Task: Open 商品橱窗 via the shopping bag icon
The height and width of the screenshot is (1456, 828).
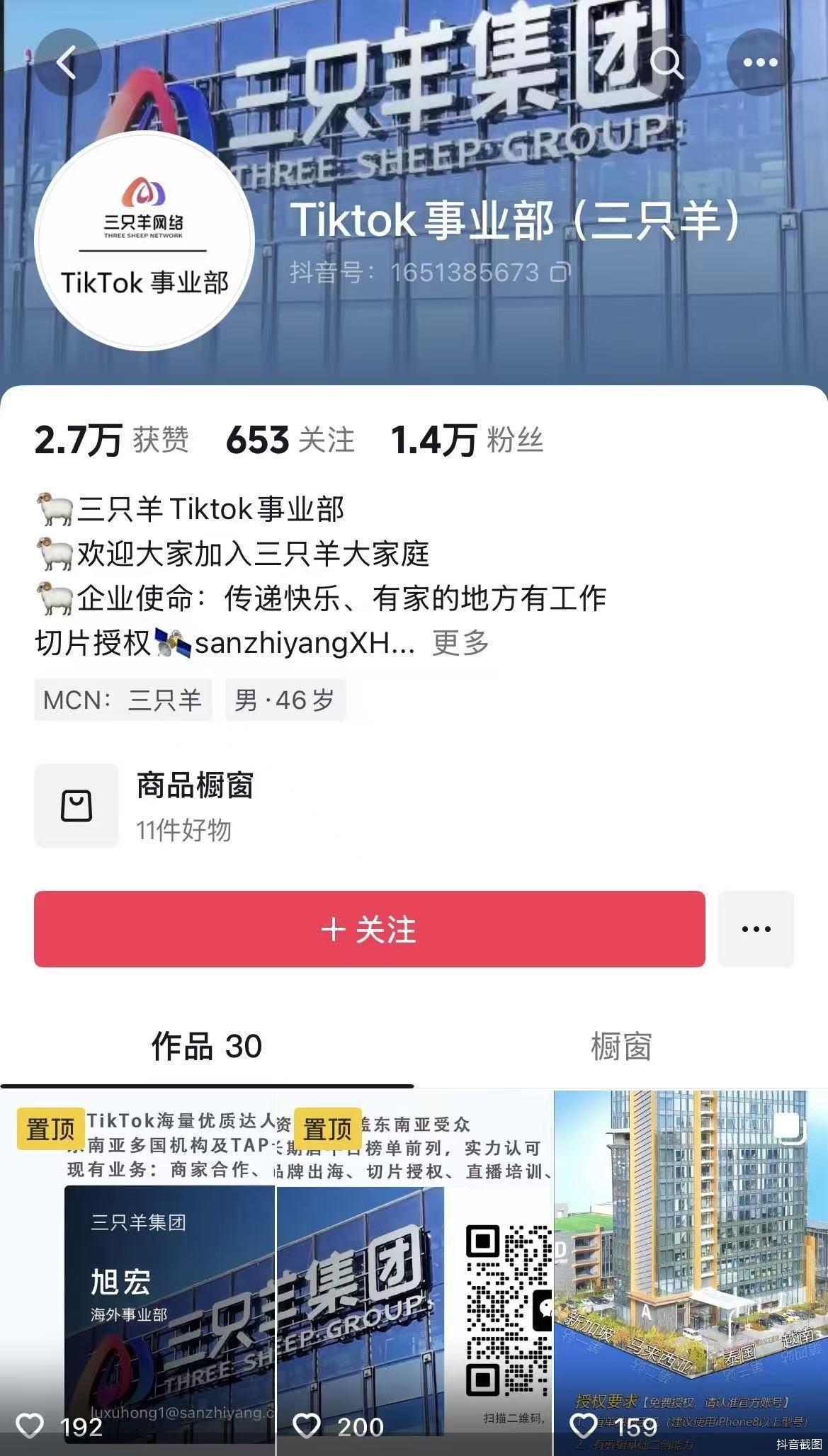Action: [x=75, y=806]
